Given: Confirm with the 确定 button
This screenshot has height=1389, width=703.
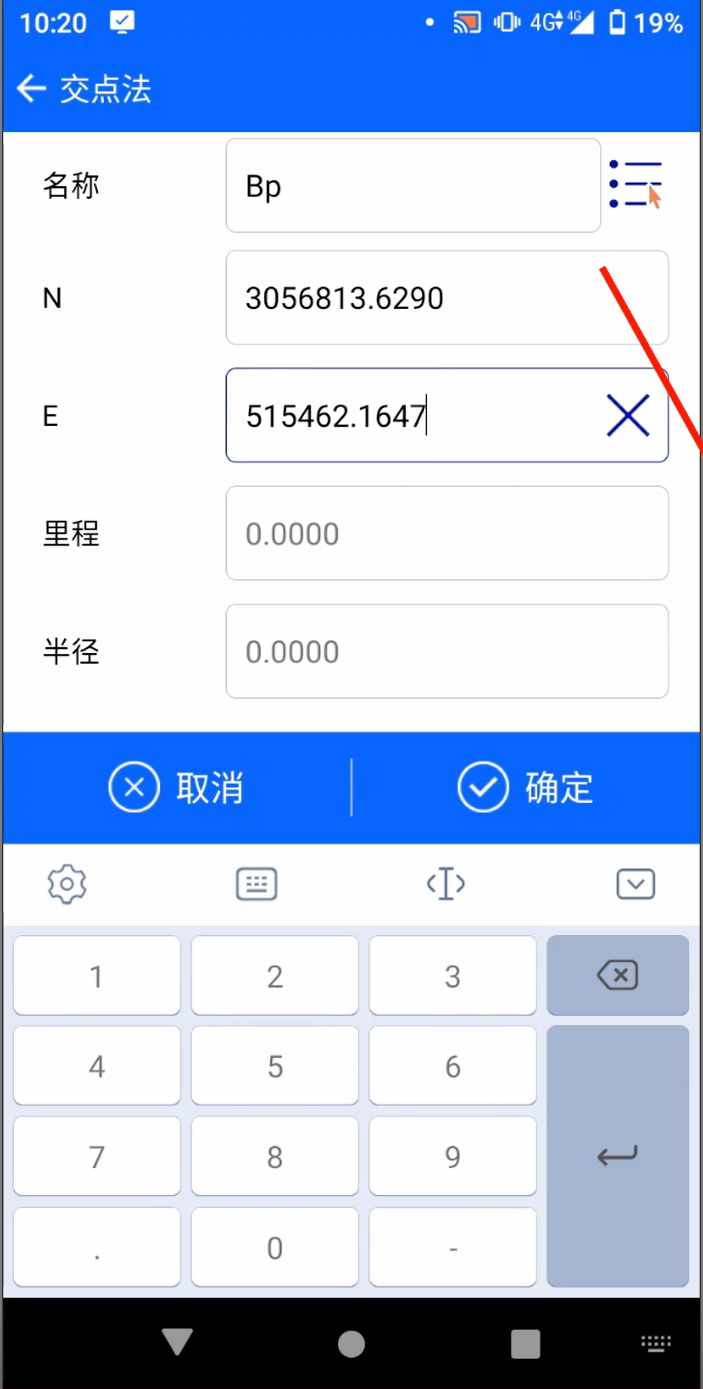Looking at the screenshot, I should tap(526, 788).
